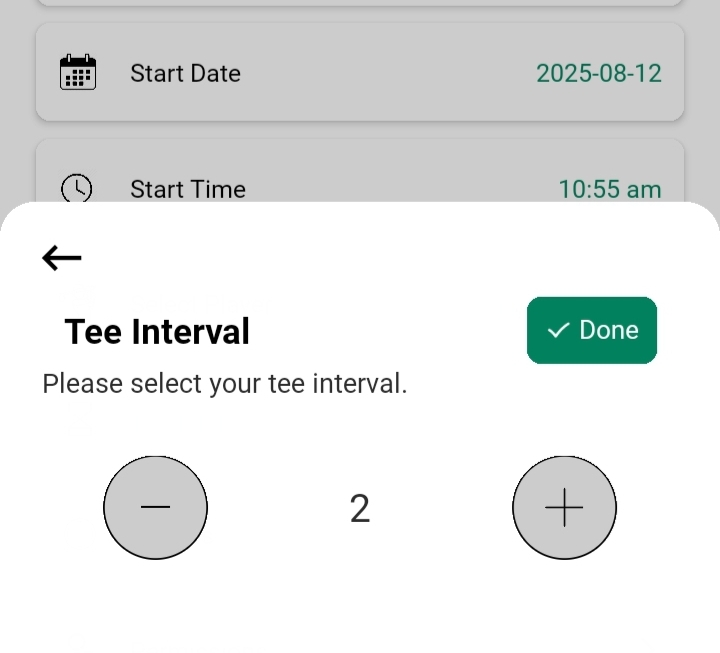Decrease the tee interval with minus

pyautogui.click(x=155, y=508)
